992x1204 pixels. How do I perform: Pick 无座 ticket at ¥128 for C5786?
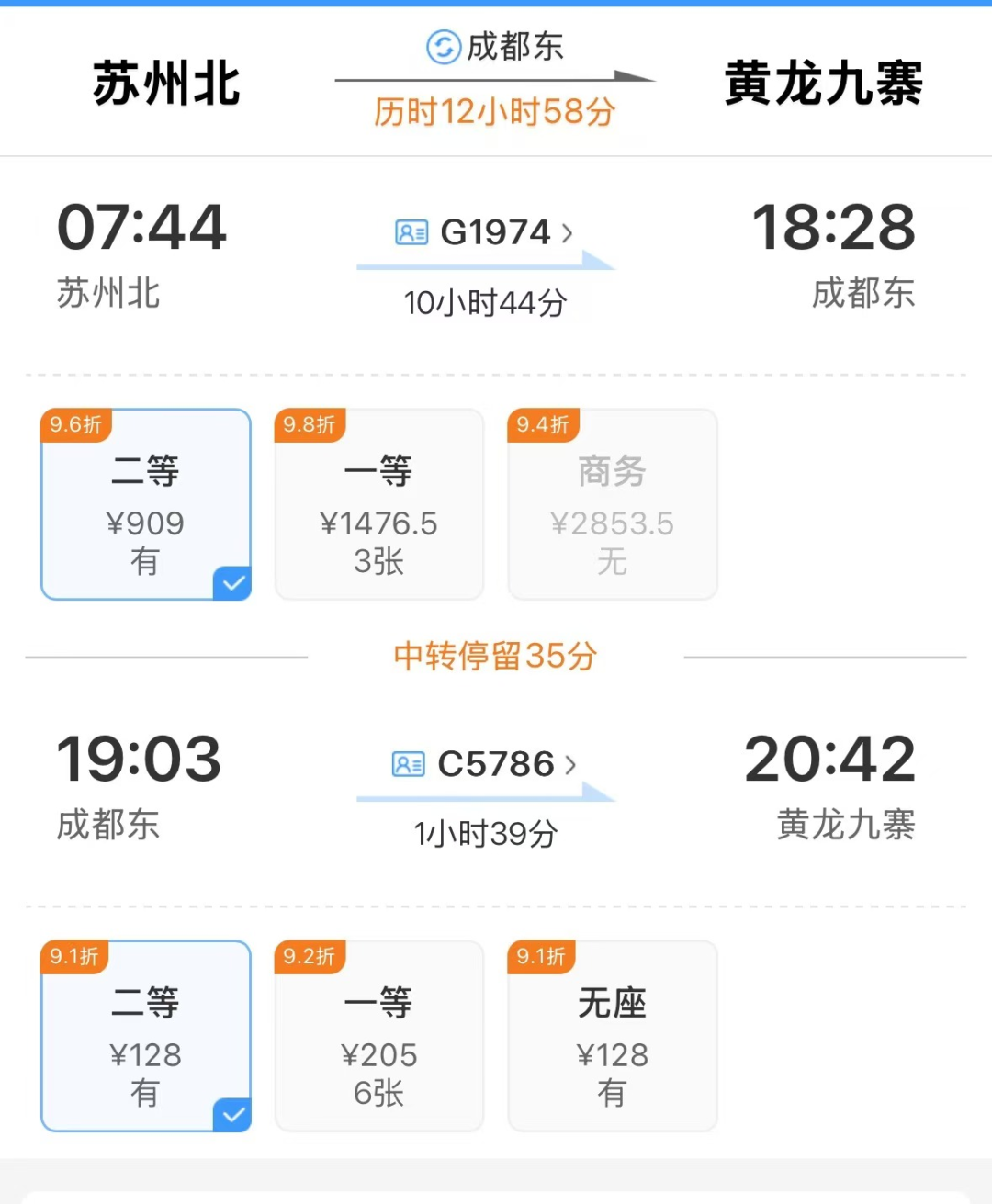pos(613,1037)
